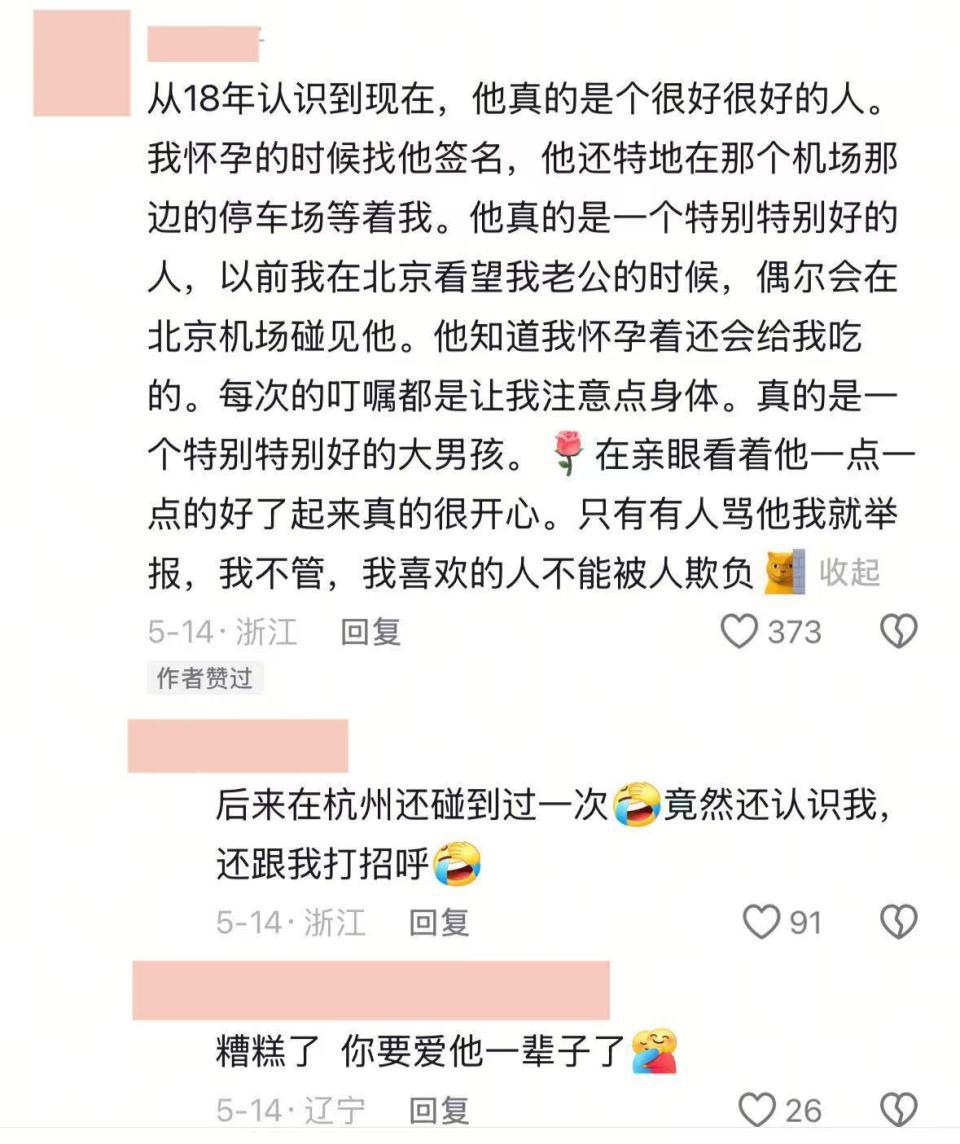Reply to the 糟糕了 comment from 辽宁
Image resolution: width=960 pixels, height=1144 pixels.
[438, 1109]
